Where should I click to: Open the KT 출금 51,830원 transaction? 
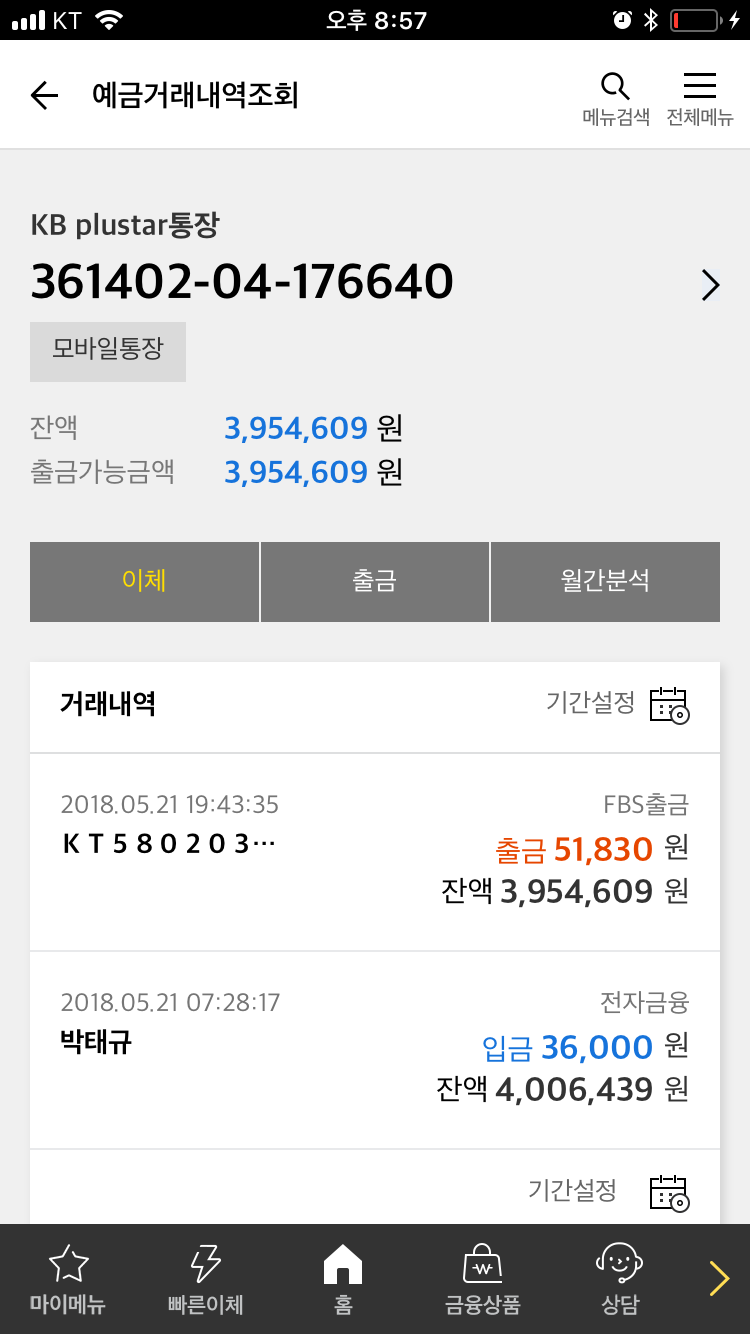pyautogui.click(x=375, y=852)
